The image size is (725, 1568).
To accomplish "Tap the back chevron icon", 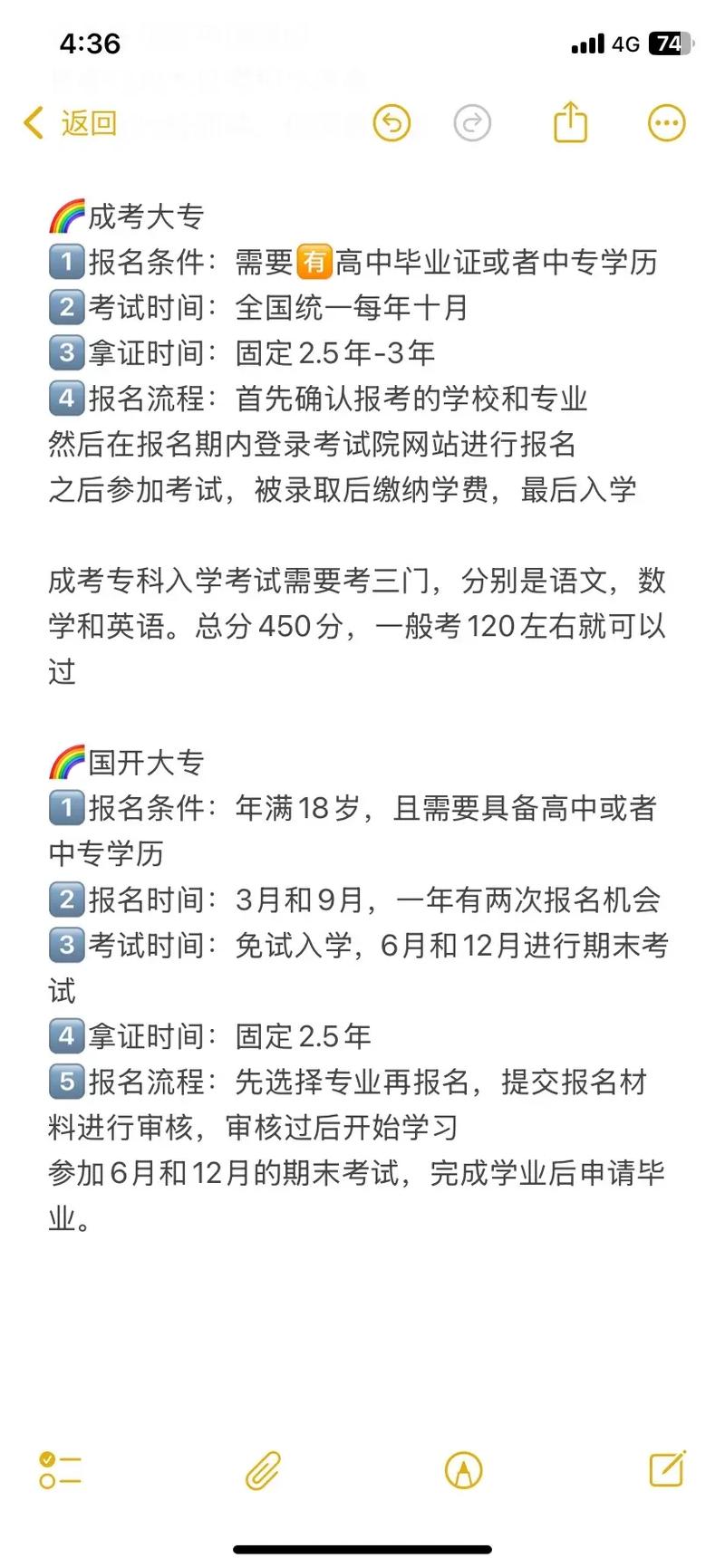I will tap(33, 122).
